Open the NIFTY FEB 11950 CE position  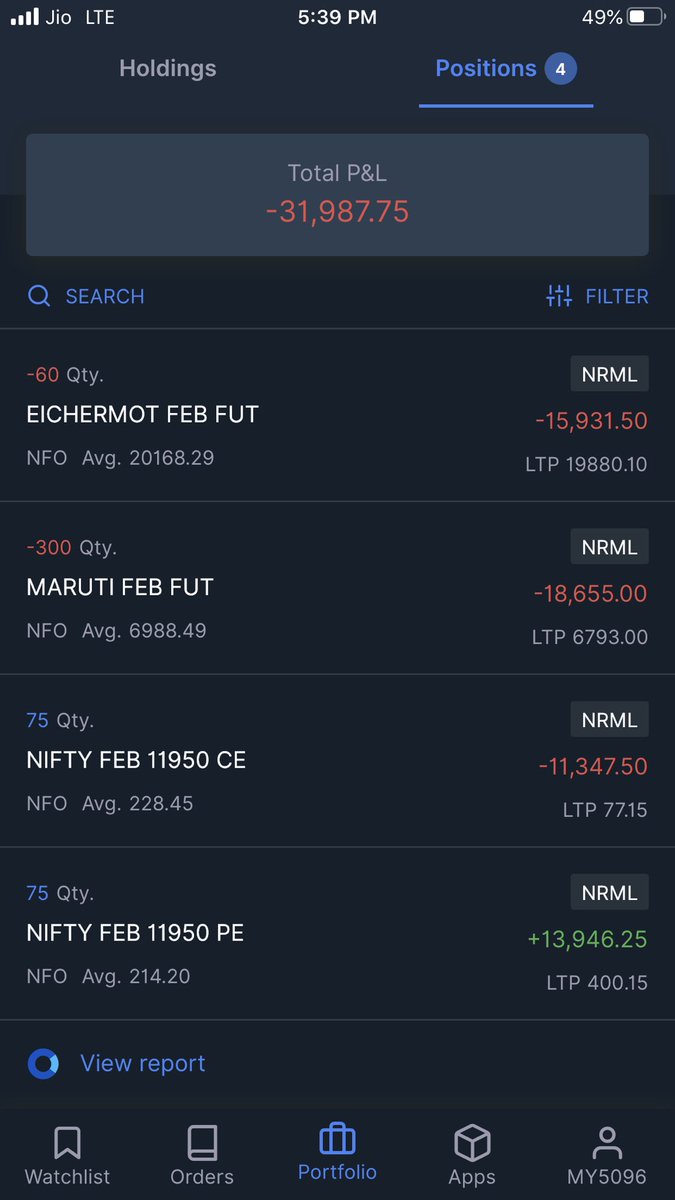click(337, 761)
